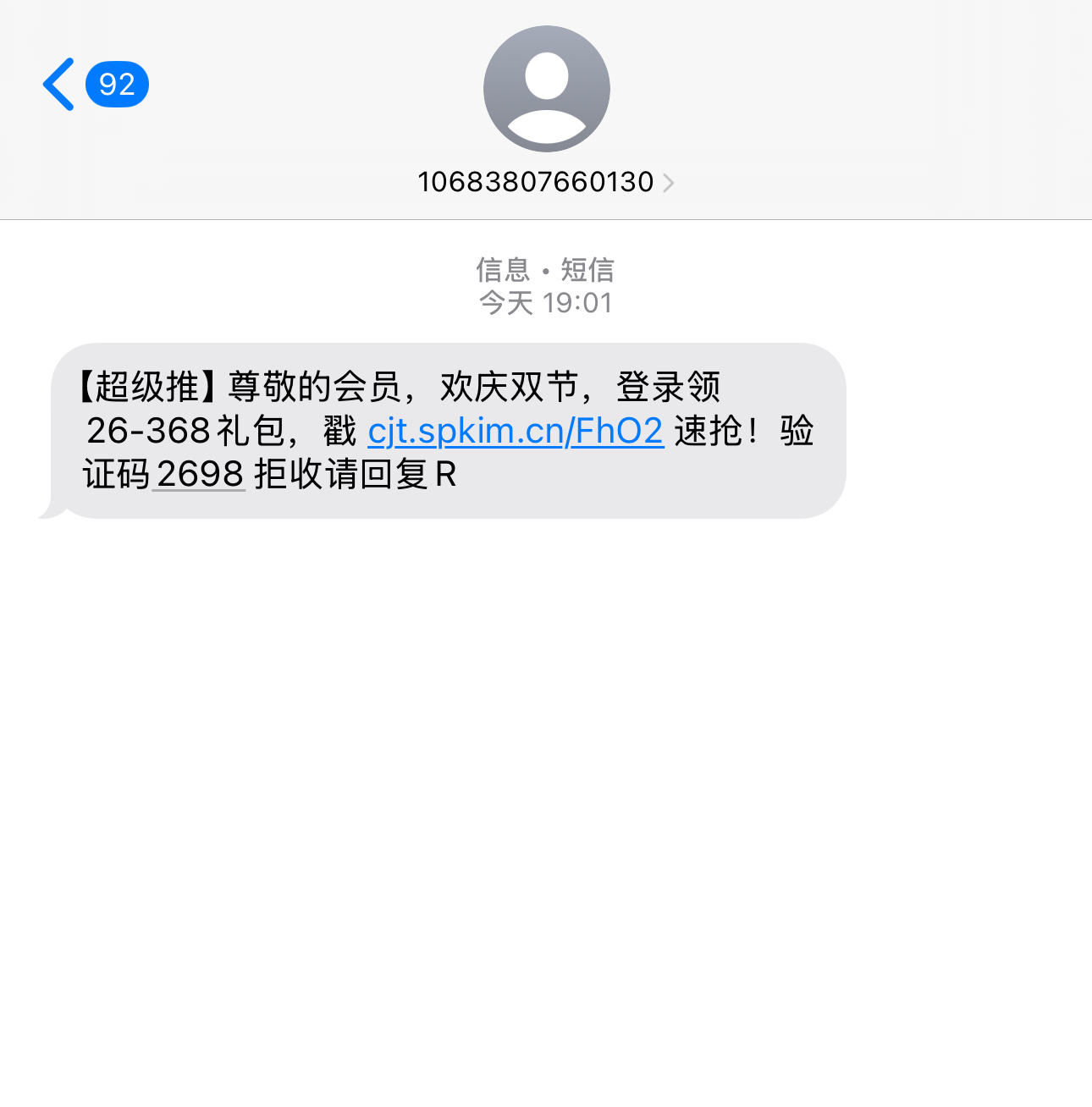The image size is (1092, 1107).
Task: Select the 信息·短信 label
Action: (545, 270)
